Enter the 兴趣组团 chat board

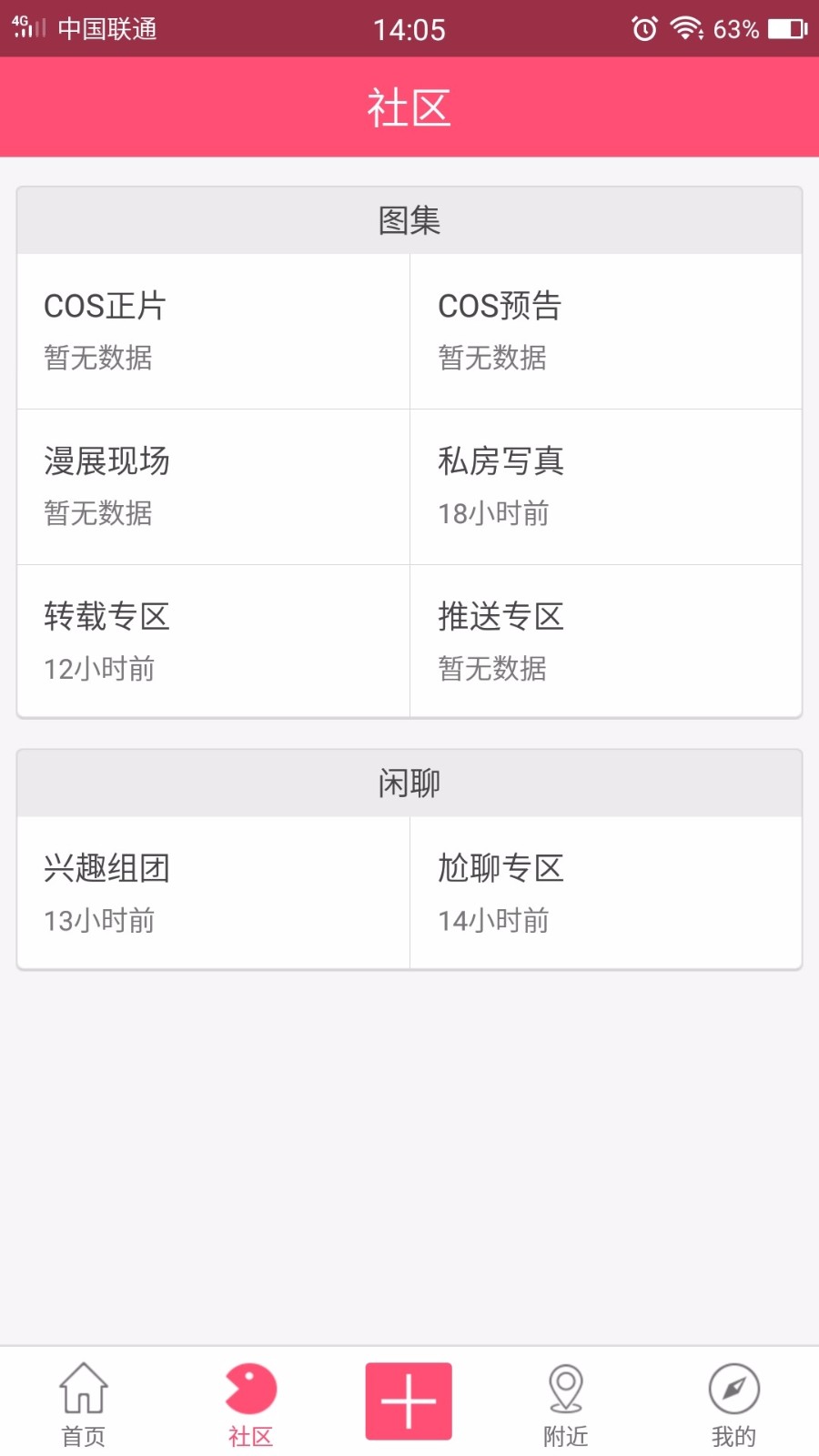(213, 893)
